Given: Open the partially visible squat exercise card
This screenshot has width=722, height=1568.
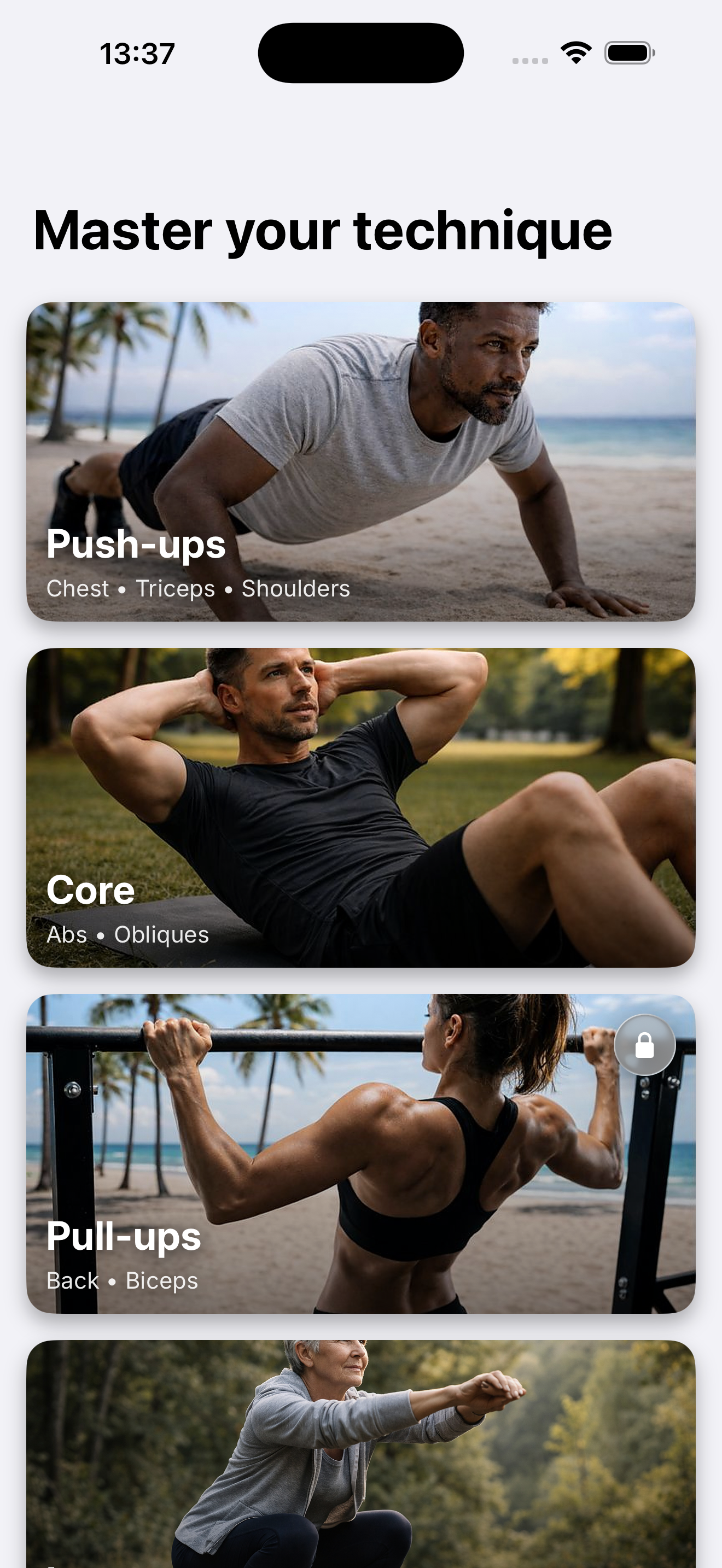Looking at the screenshot, I should pos(361,1461).
